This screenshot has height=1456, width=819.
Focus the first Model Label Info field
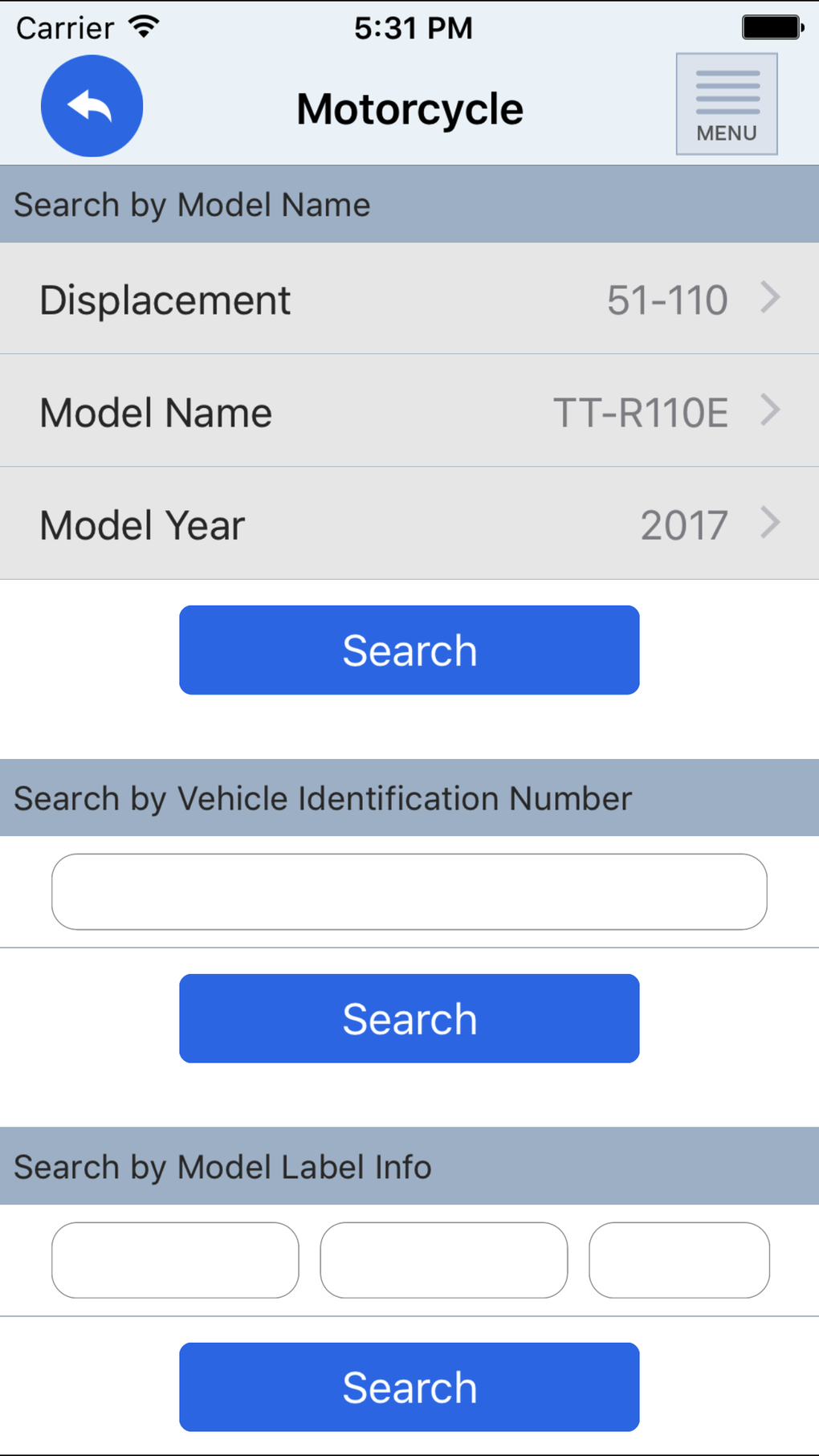175,1260
